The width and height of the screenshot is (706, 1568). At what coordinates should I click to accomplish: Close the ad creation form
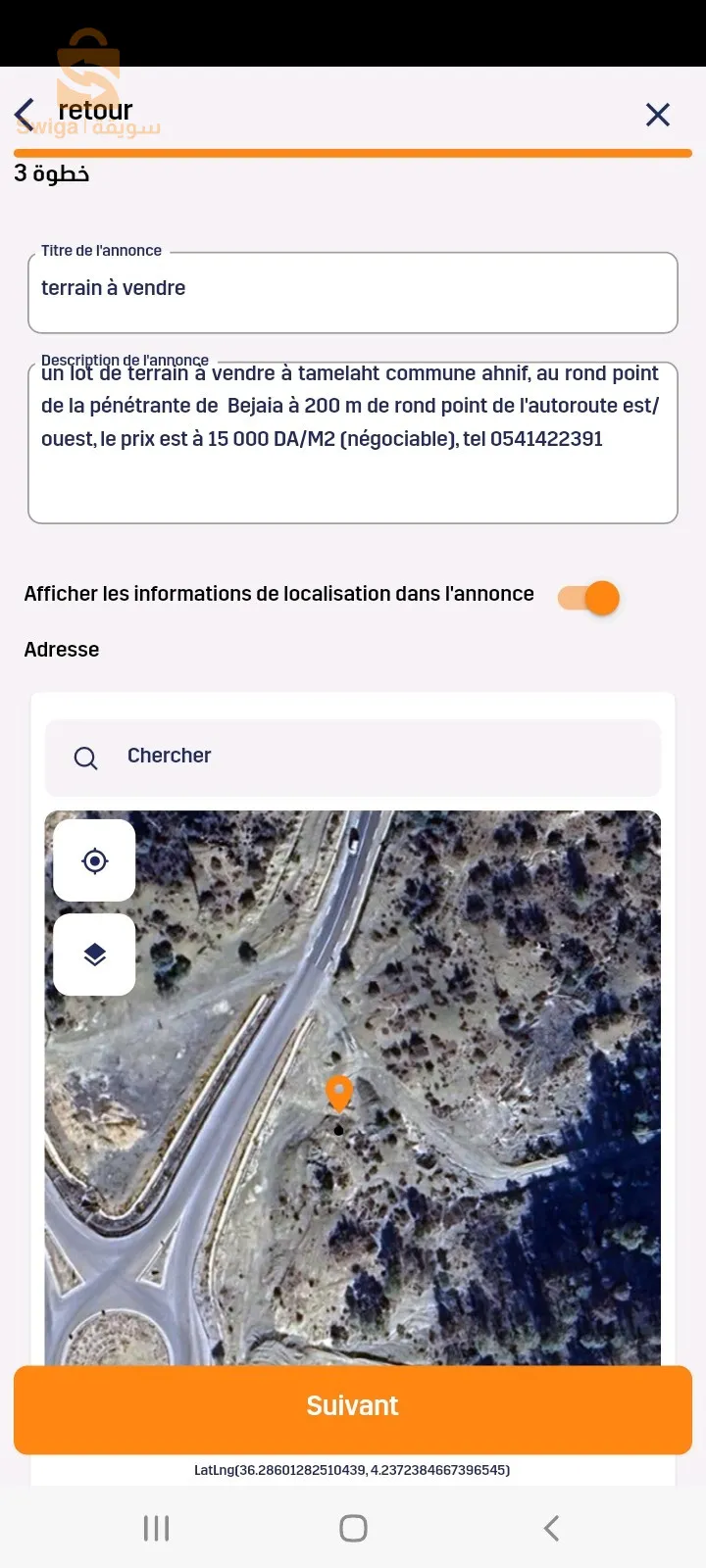657,115
